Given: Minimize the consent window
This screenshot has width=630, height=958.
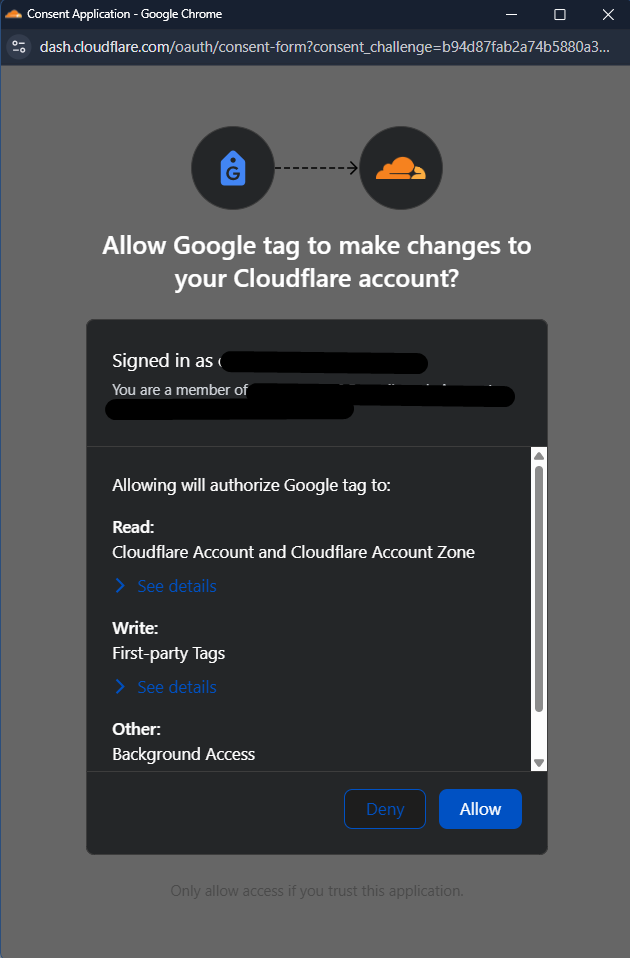Looking at the screenshot, I should (x=512, y=14).
